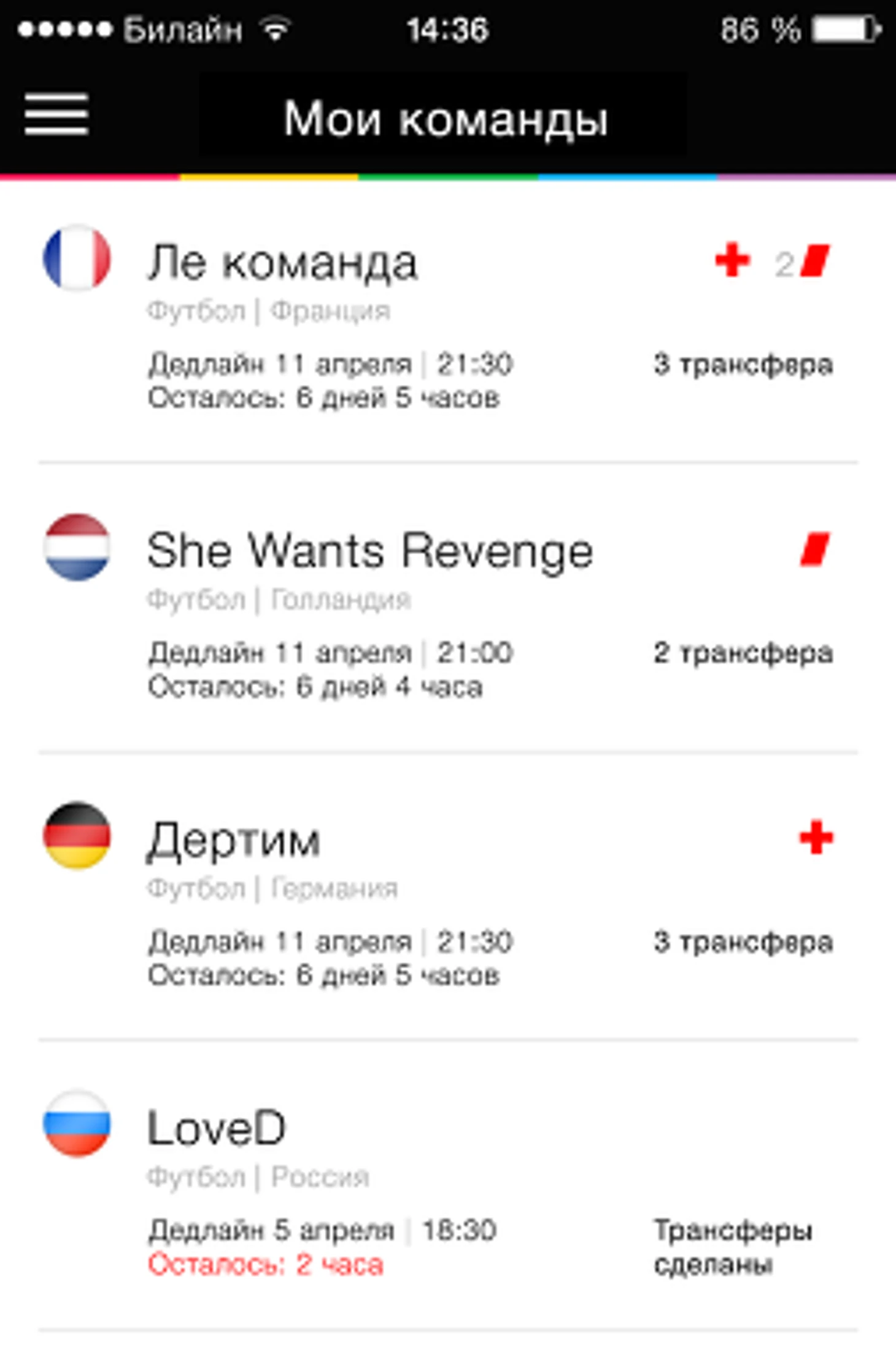Open She Wants Revenge team
The width and height of the screenshot is (896, 1346).
(x=370, y=552)
